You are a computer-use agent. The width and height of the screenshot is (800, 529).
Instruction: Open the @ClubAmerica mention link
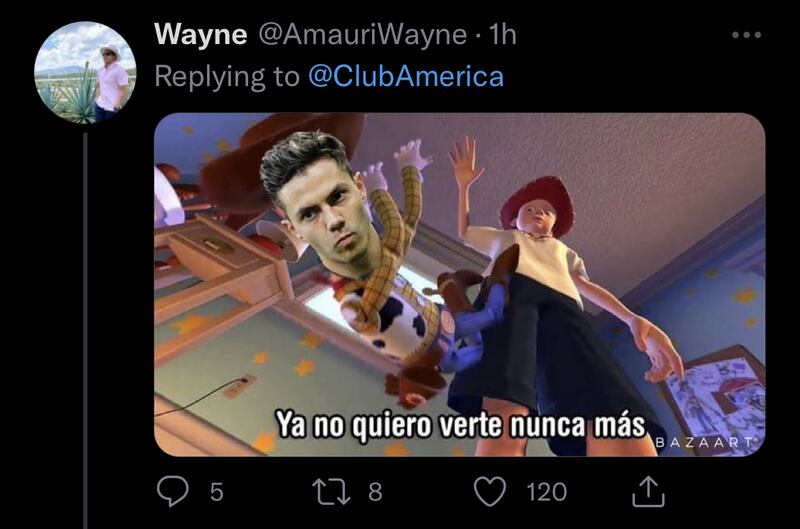pyautogui.click(x=405, y=77)
